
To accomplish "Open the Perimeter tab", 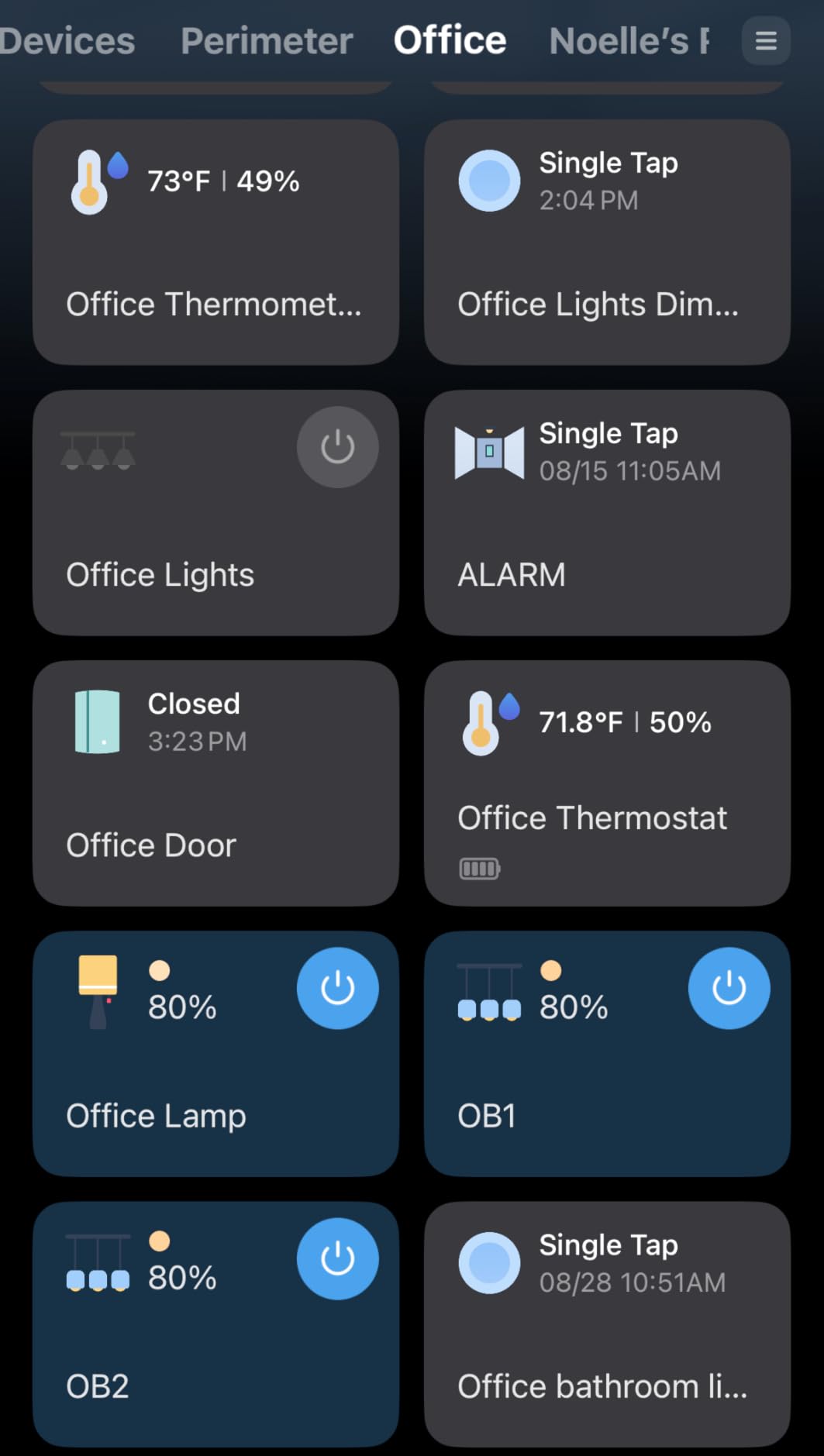I will tap(265, 40).
